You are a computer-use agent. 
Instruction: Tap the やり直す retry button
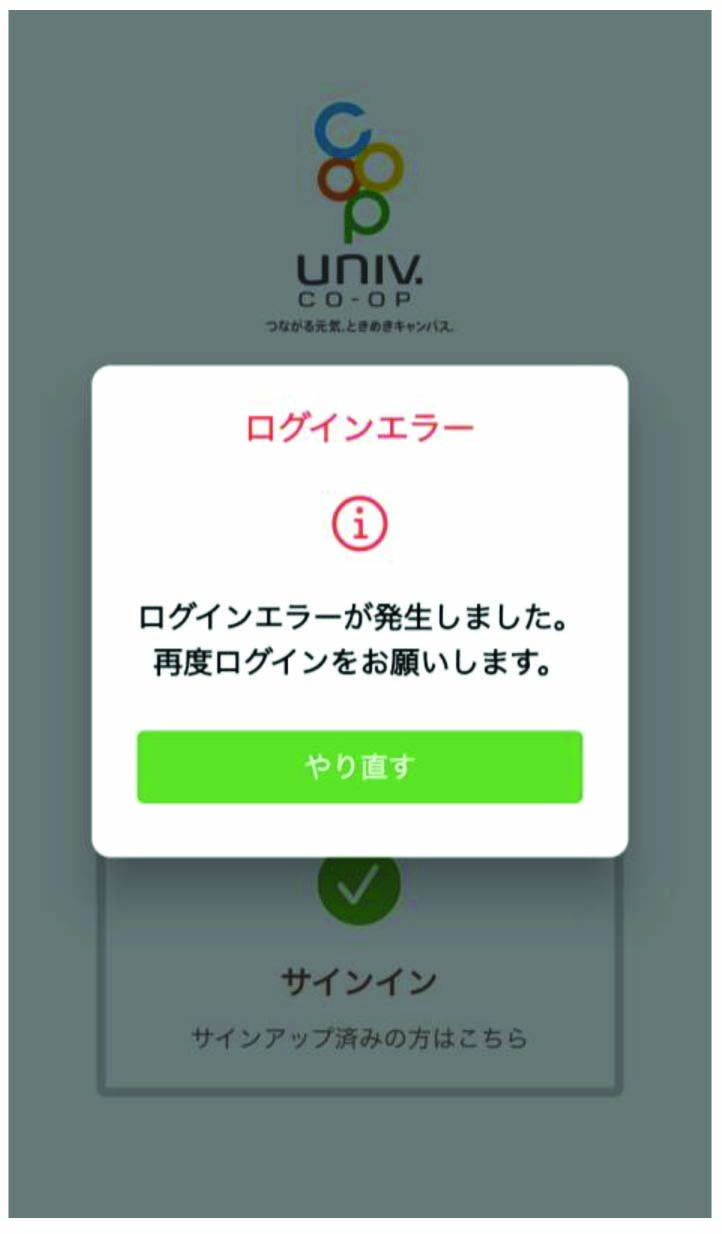pyautogui.click(x=360, y=767)
